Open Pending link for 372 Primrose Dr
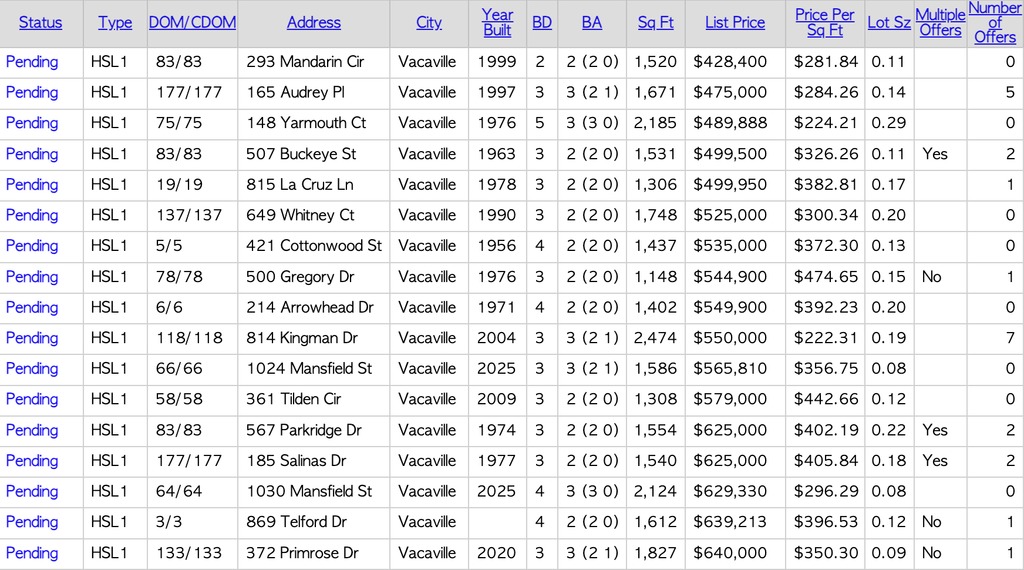1024x570 pixels. click(x=32, y=553)
